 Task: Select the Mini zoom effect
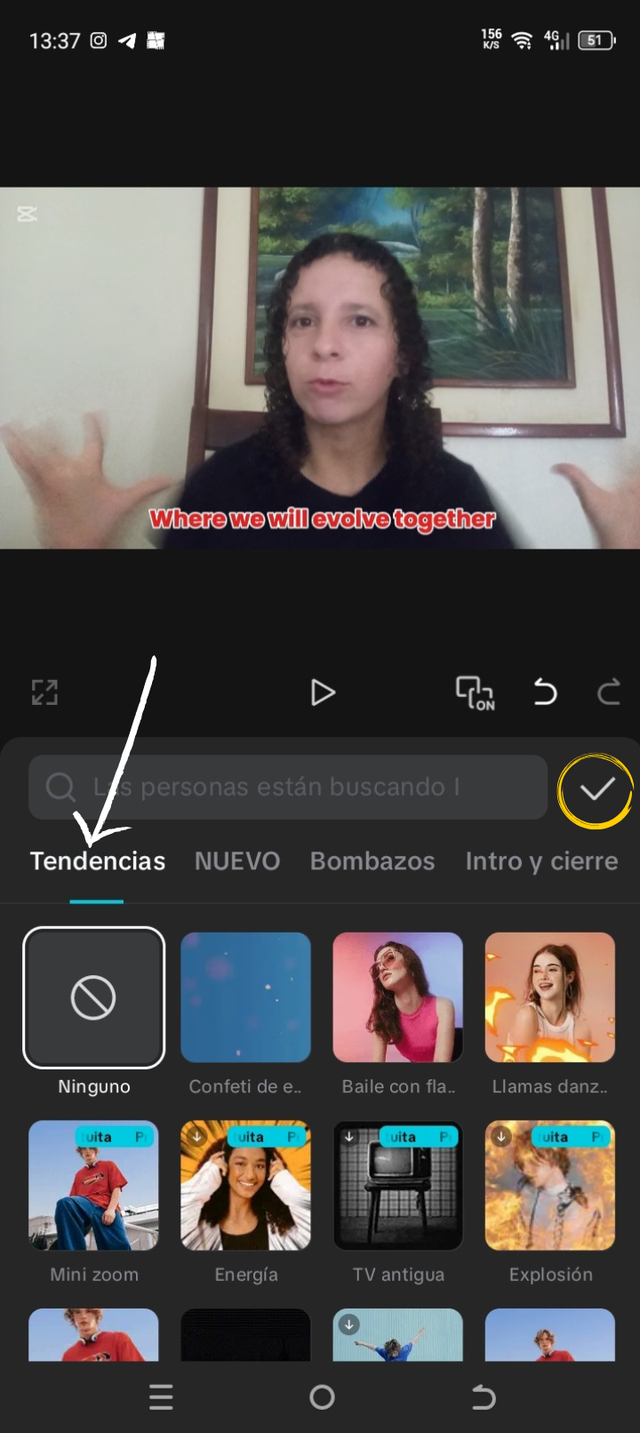(x=94, y=1186)
